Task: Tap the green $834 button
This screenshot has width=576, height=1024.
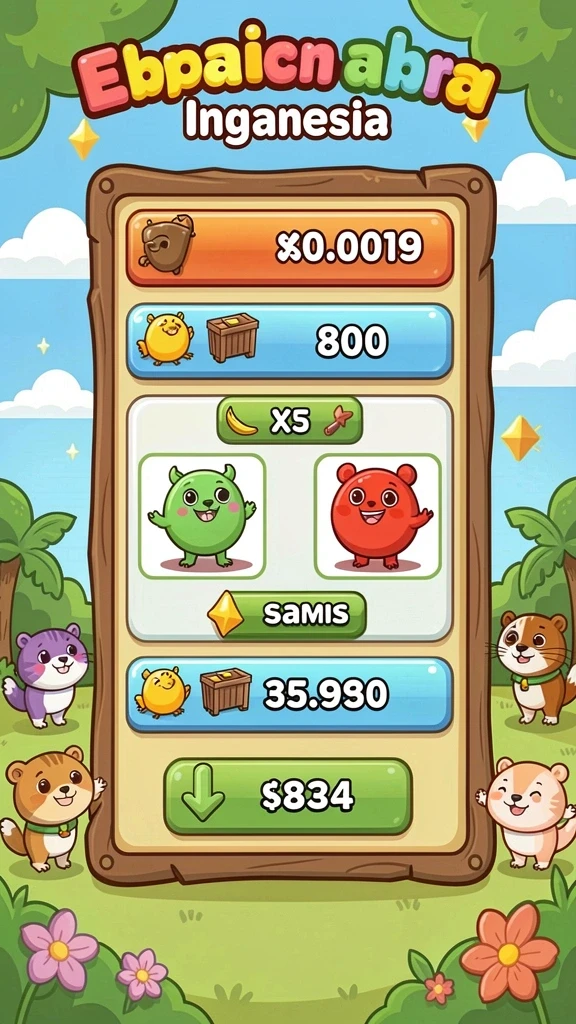Action: pos(287,796)
